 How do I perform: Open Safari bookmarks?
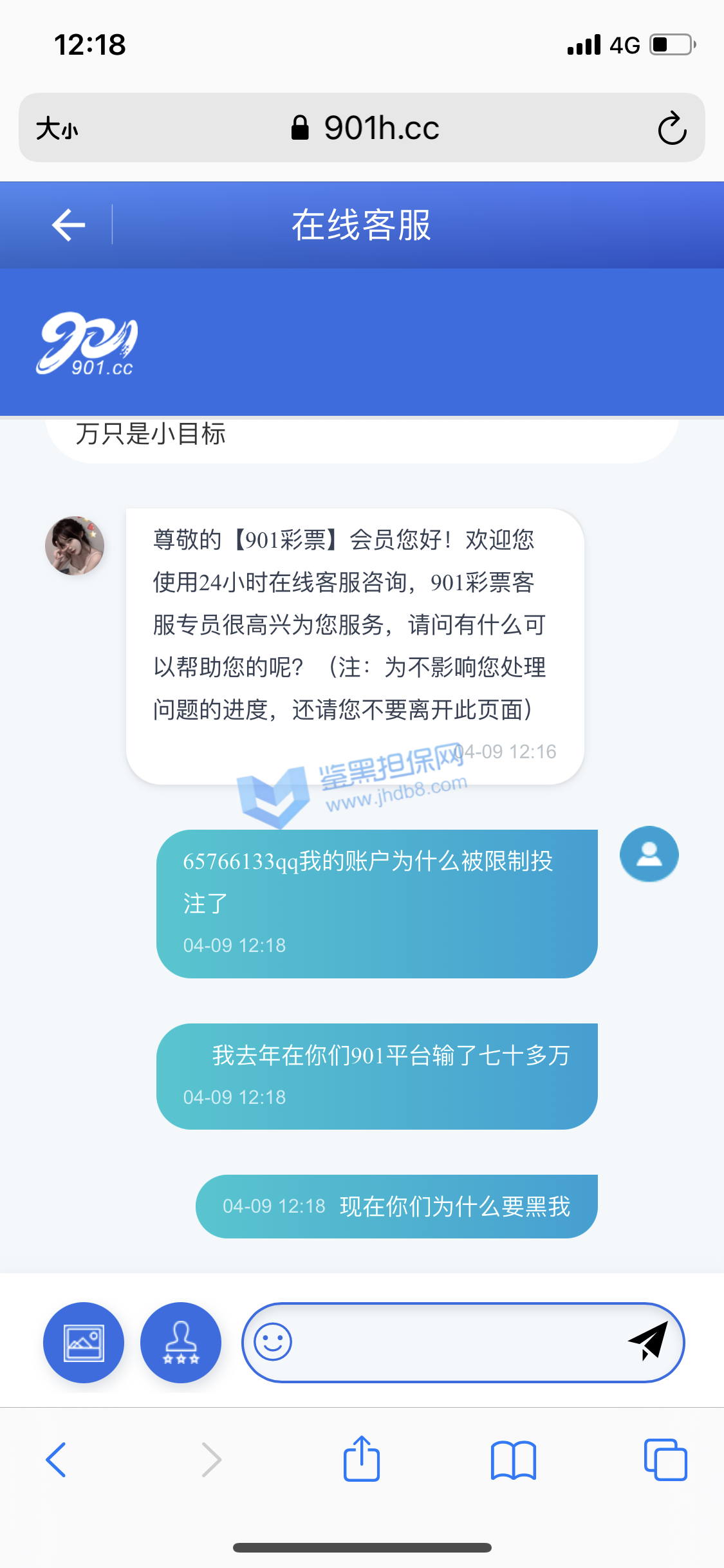[x=513, y=1460]
